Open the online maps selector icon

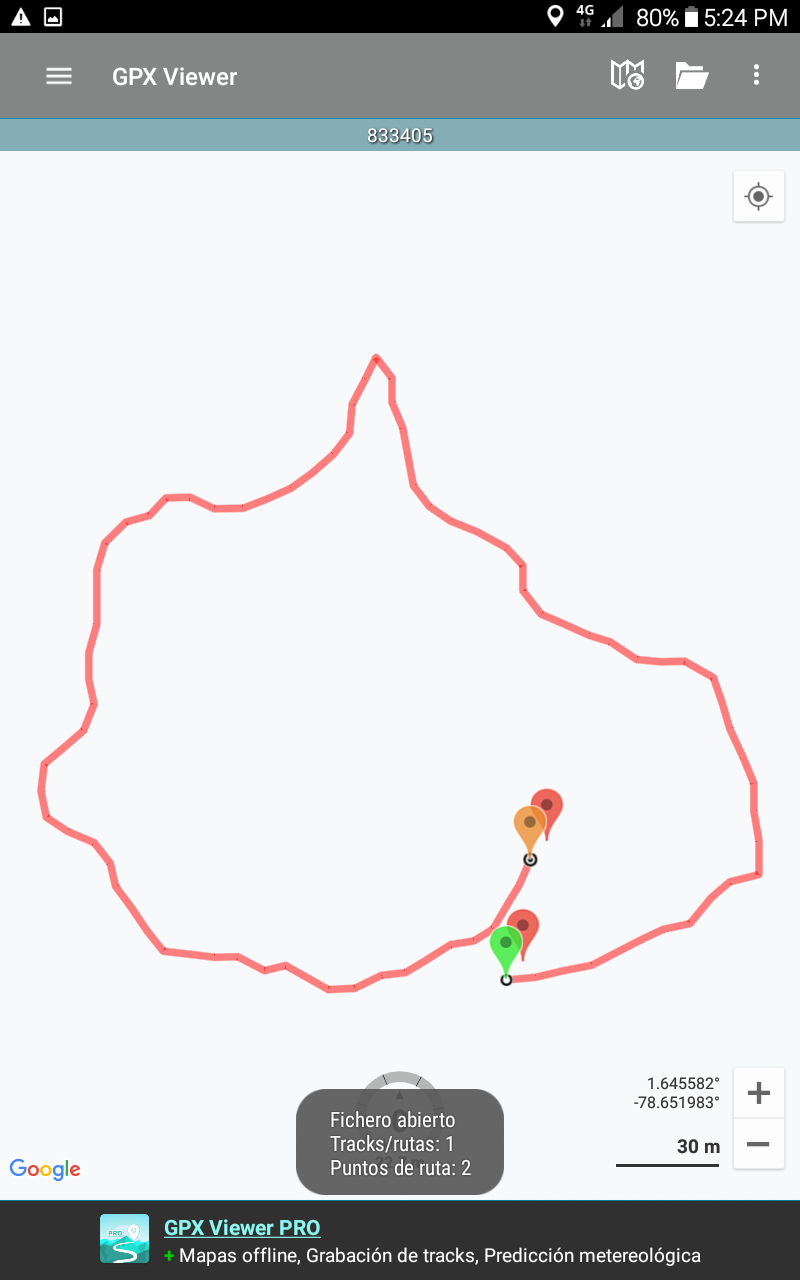pyautogui.click(x=627, y=76)
